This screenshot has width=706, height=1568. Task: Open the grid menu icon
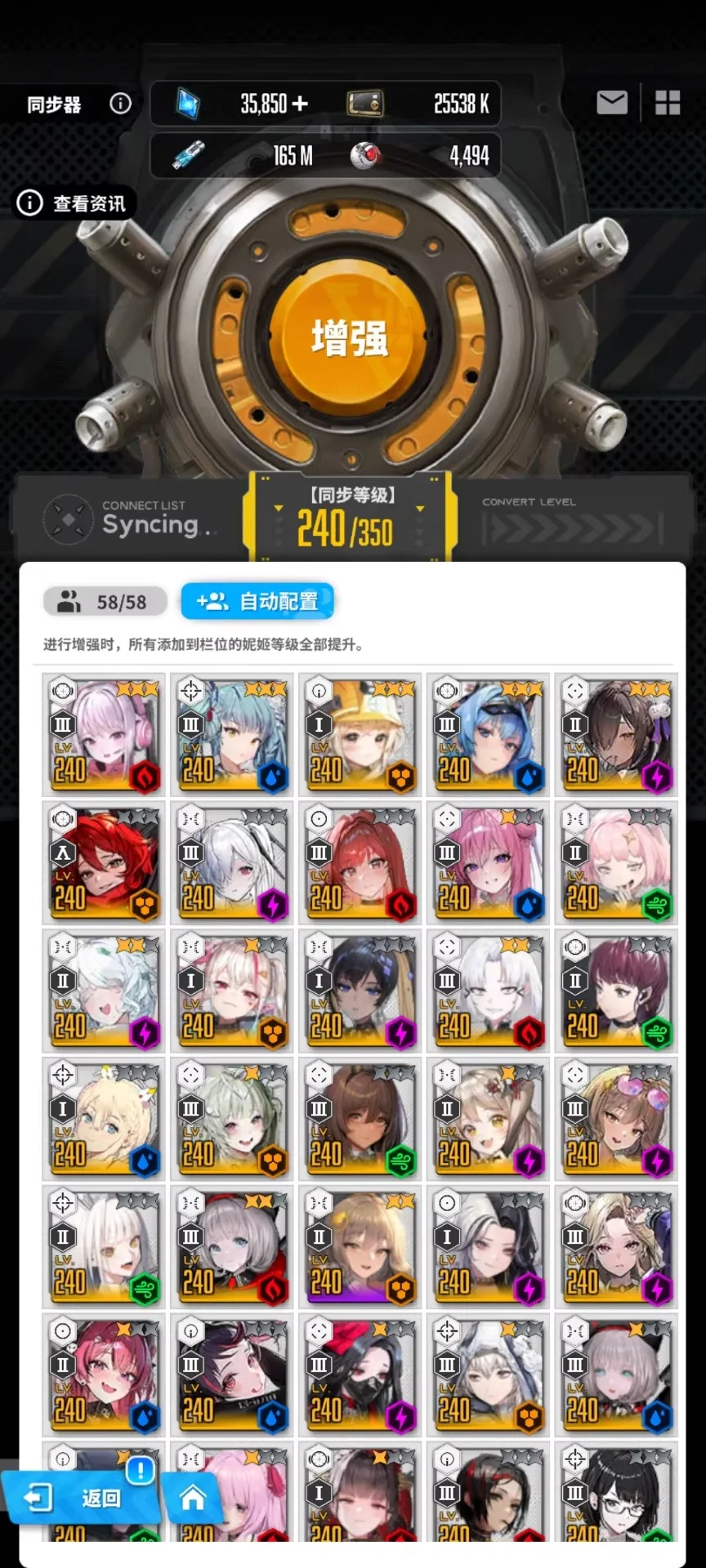click(668, 103)
